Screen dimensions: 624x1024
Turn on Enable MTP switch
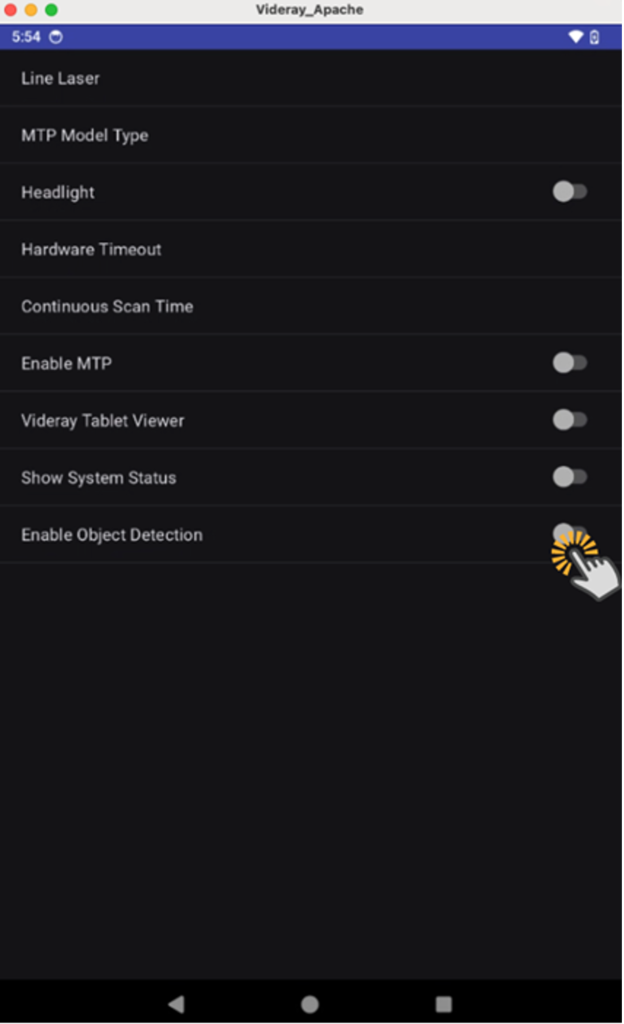click(x=570, y=363)
